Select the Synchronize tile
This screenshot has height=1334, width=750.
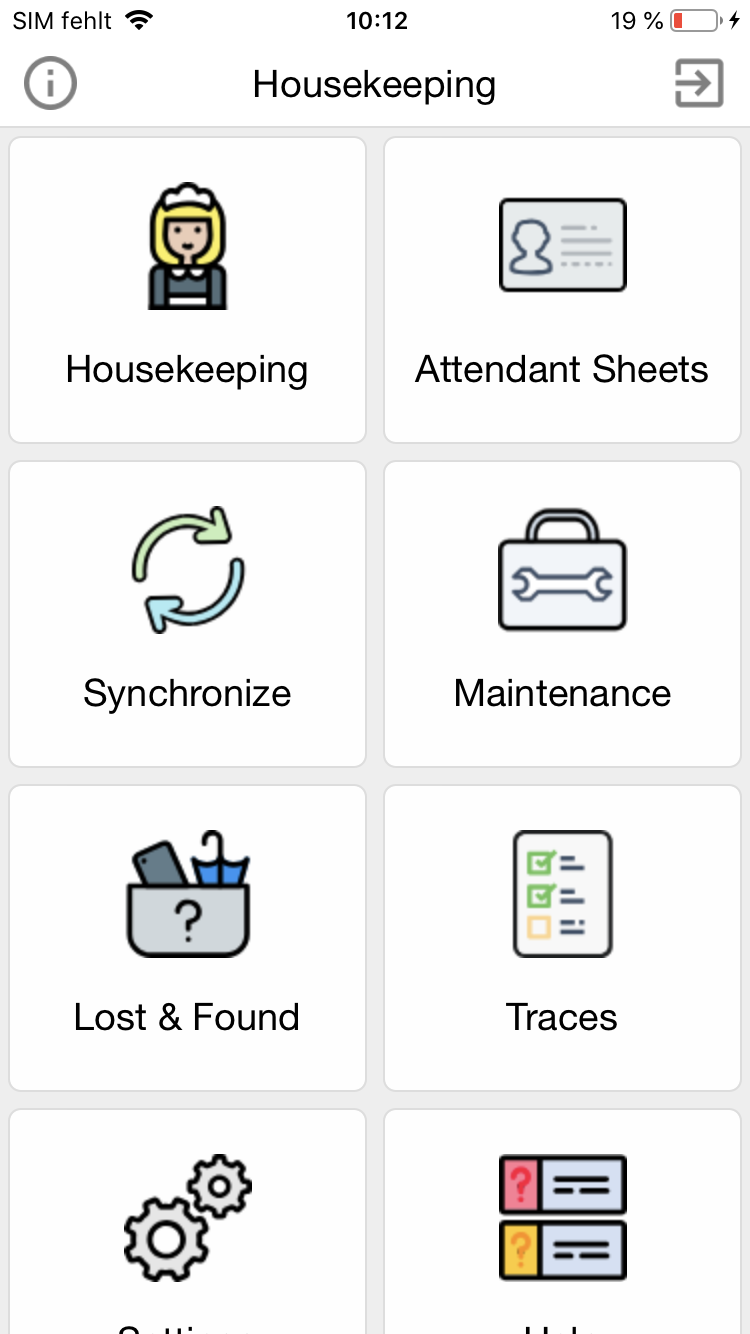point(187,613)
